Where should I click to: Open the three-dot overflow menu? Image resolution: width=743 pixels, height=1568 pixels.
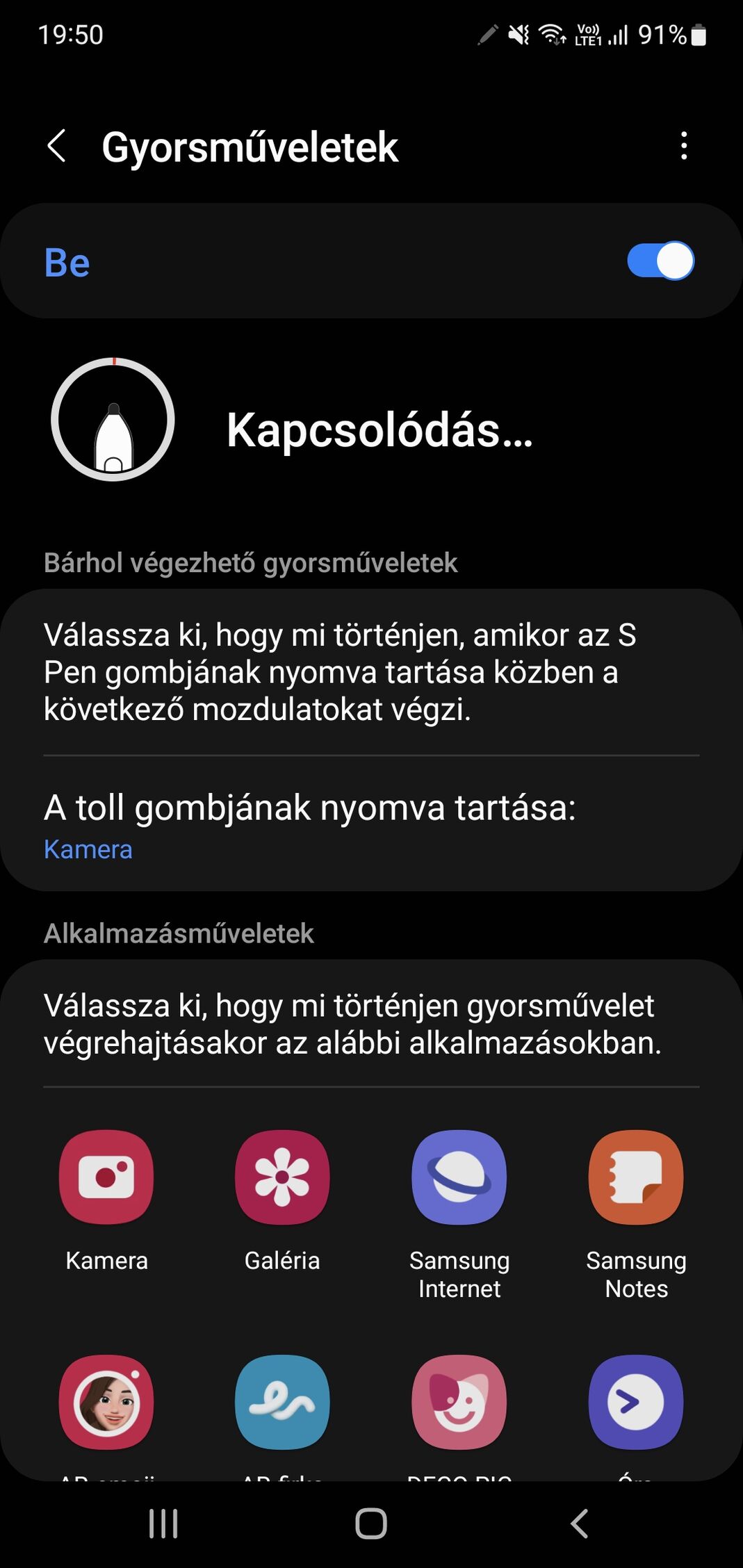pyautogui.click(x=684, y=147)
